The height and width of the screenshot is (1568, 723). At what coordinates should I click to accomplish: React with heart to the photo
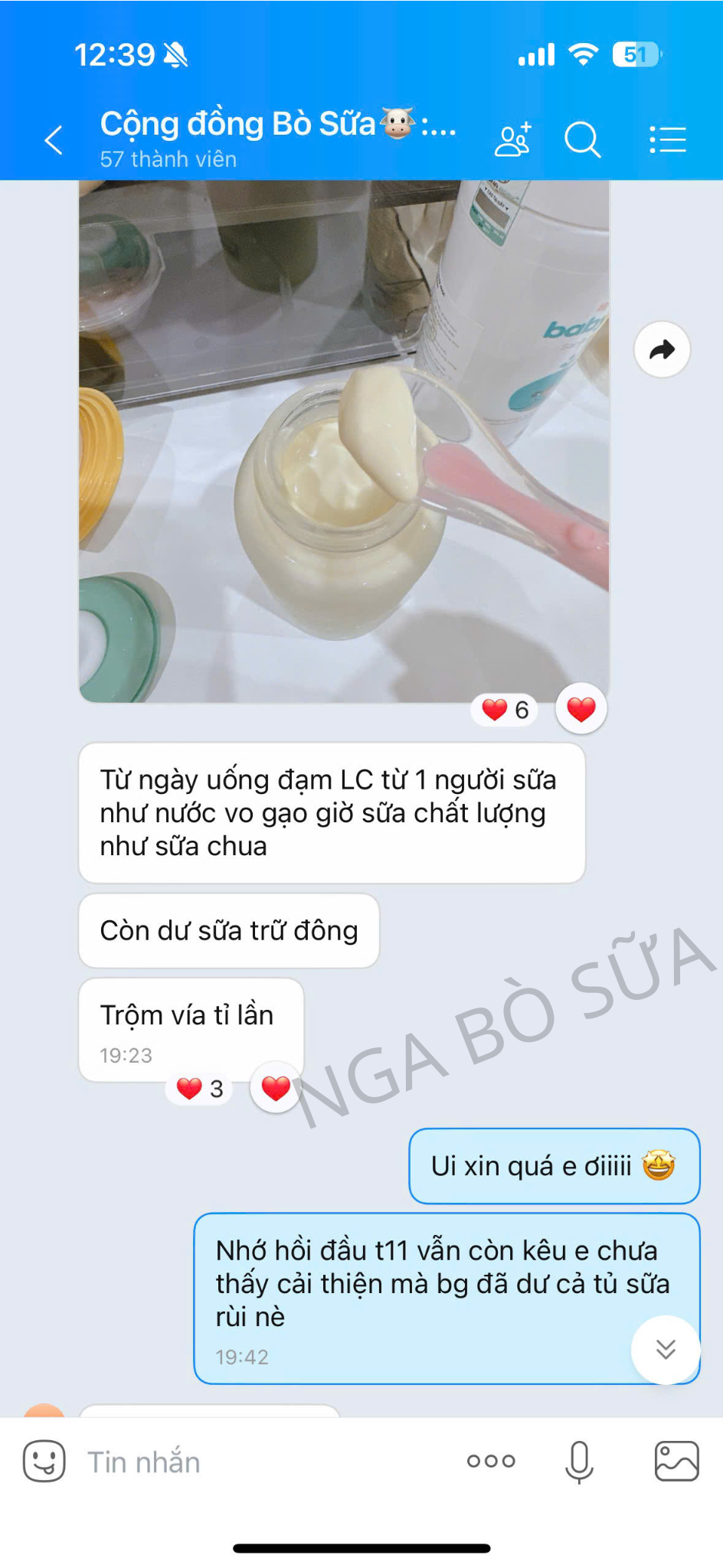coord(581,709)
